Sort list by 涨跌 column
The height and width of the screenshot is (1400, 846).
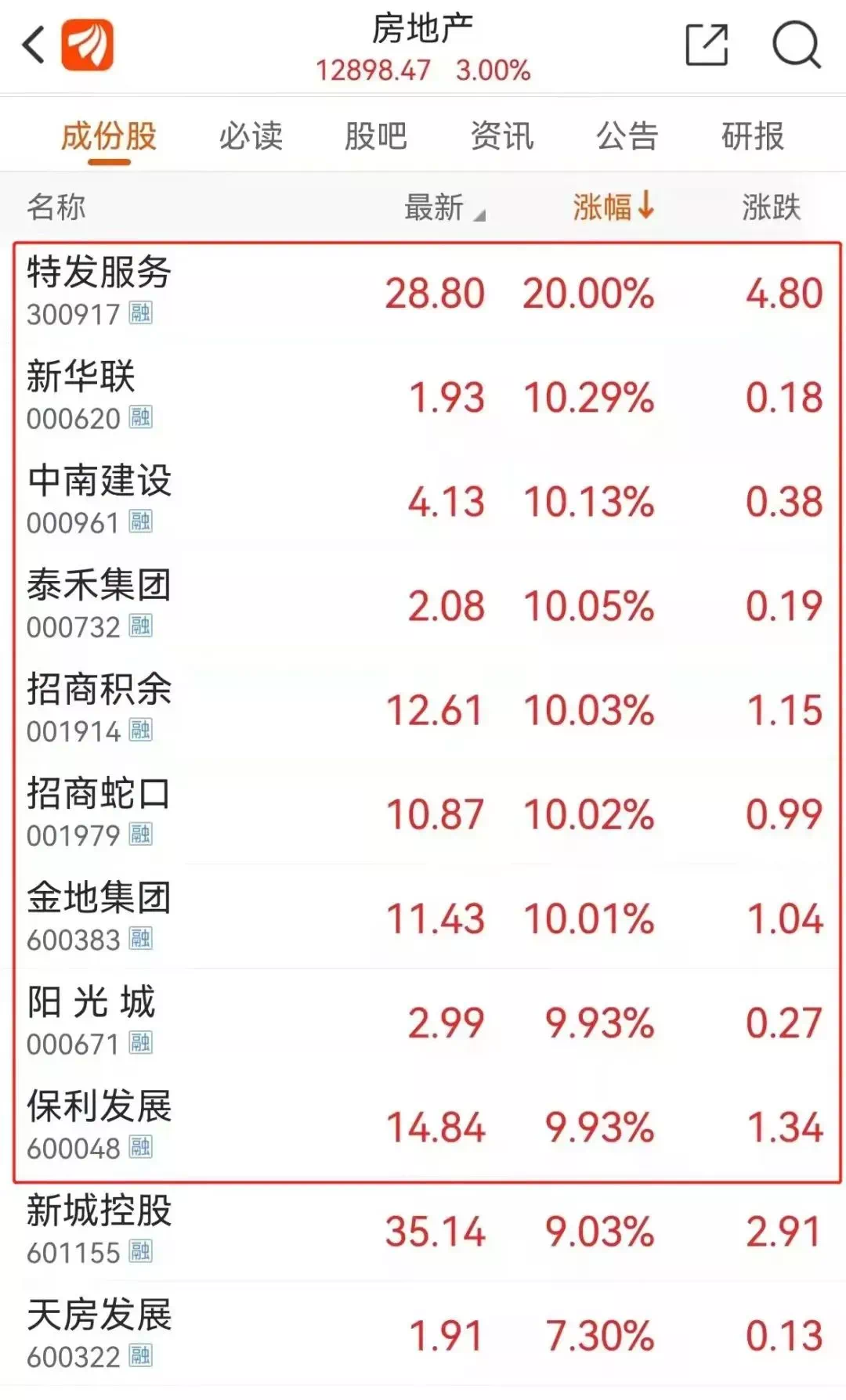point(771,207)
